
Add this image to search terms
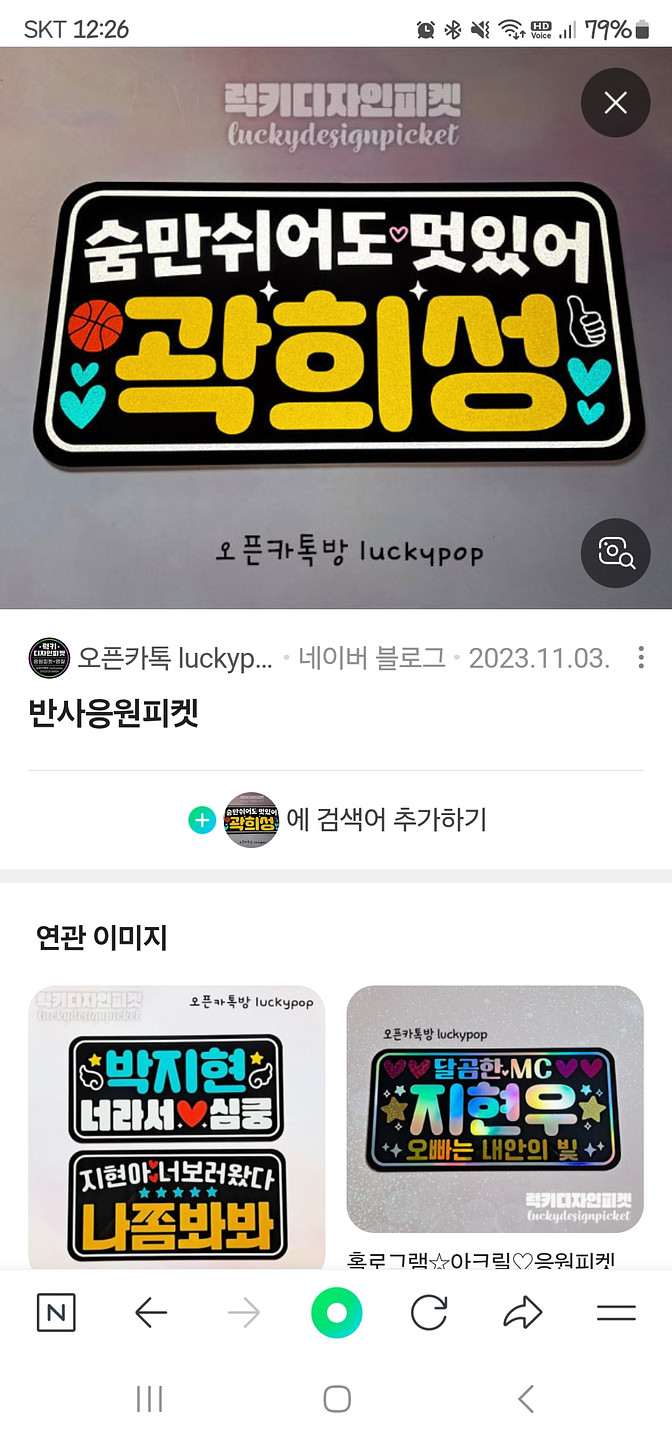coord(337,820)
